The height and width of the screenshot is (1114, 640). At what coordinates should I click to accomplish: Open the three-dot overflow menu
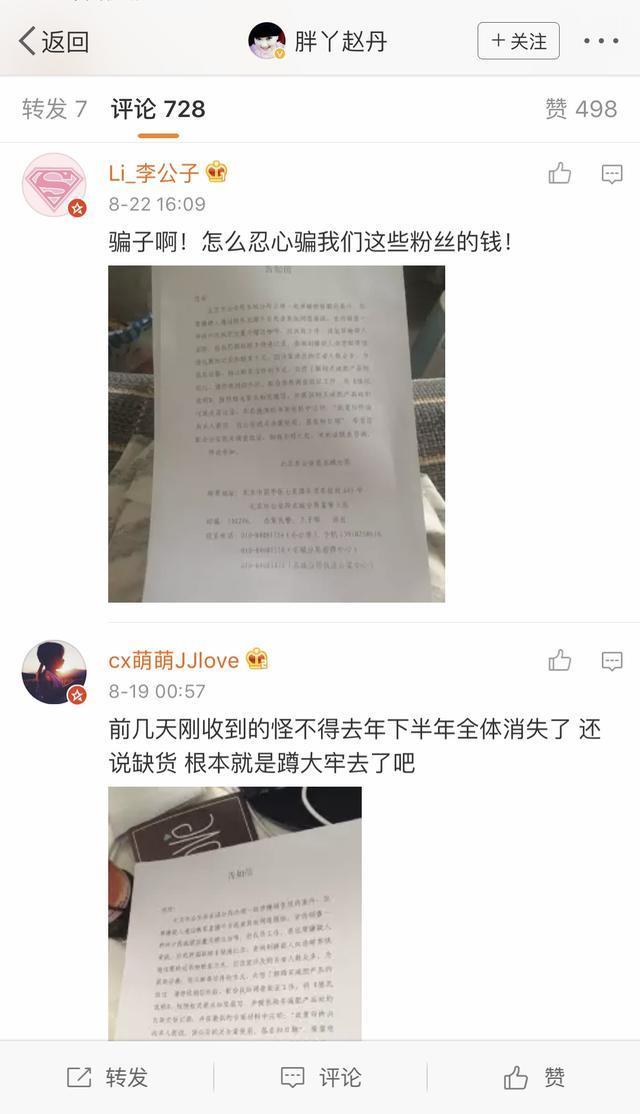coord(601,41)
